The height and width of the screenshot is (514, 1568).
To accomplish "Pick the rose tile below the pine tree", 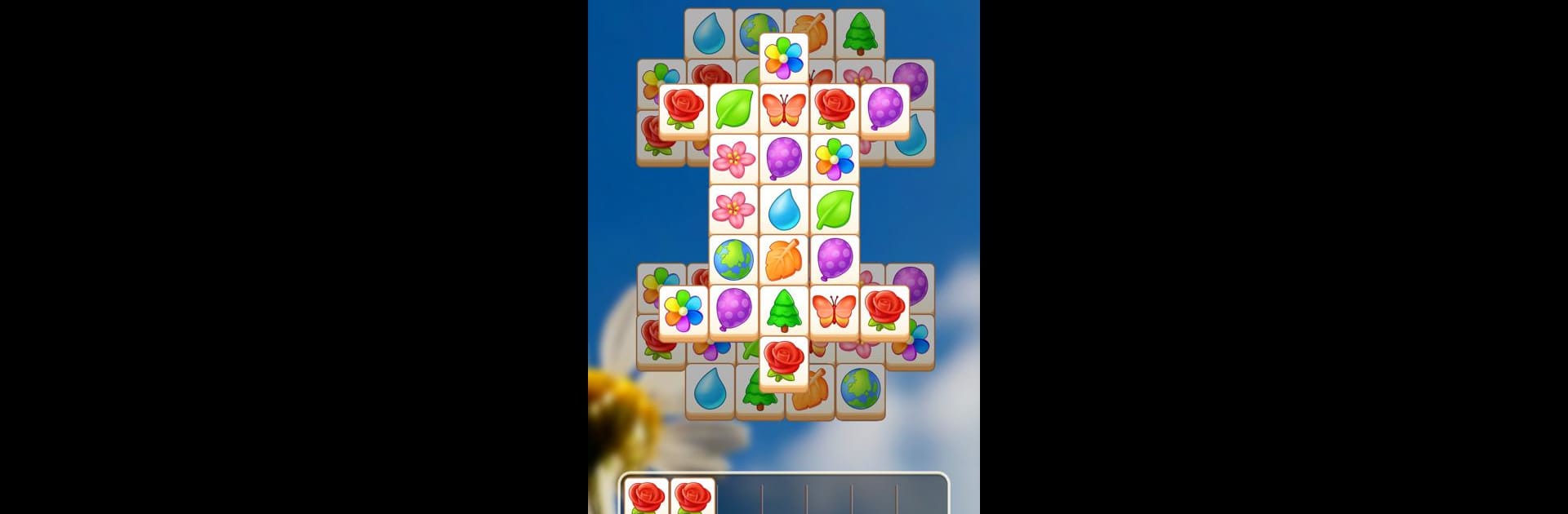I will tap(784, 361).
